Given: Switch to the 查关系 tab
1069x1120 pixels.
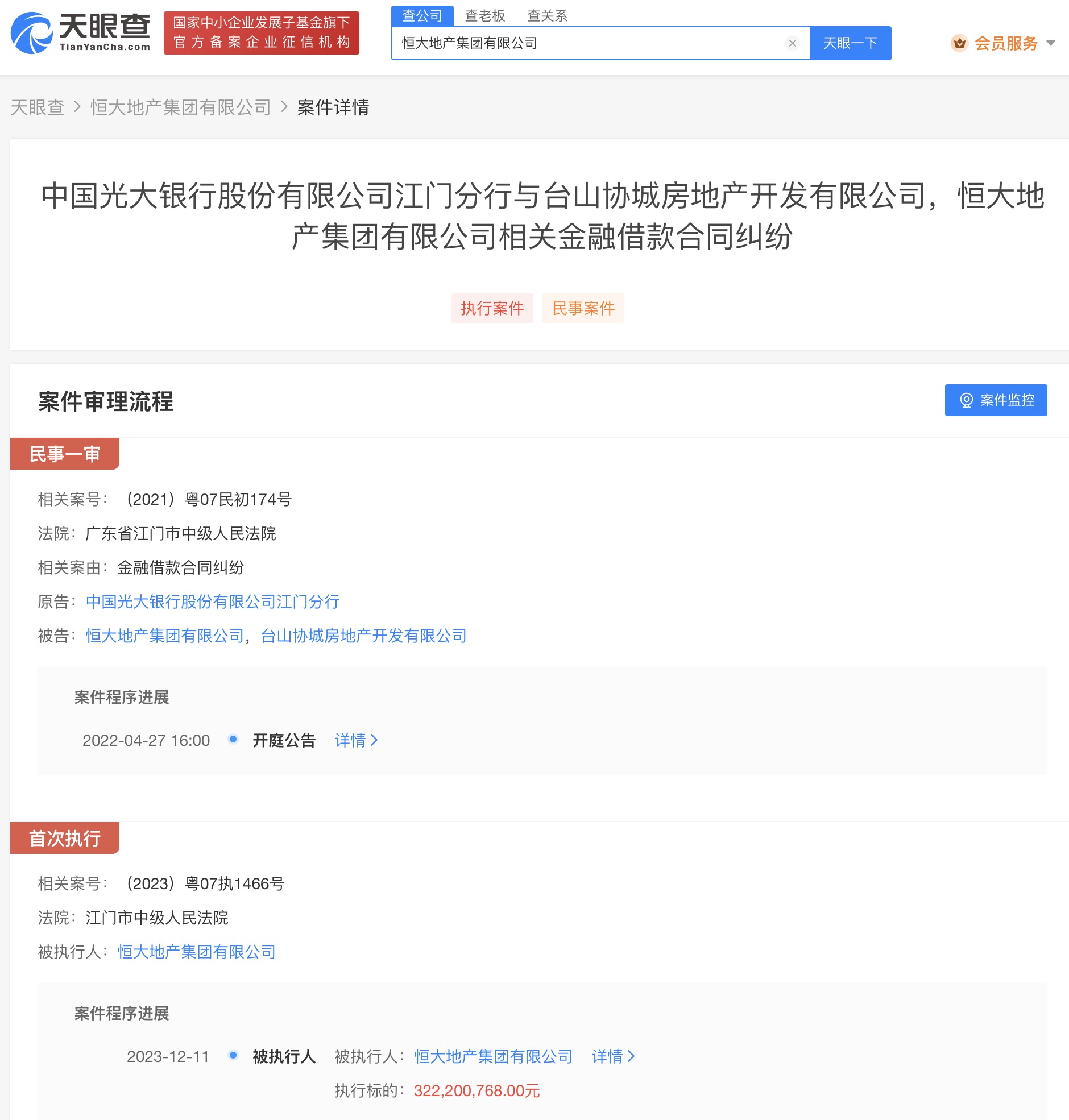Looking at the screenshot, I should click(546, 15).
